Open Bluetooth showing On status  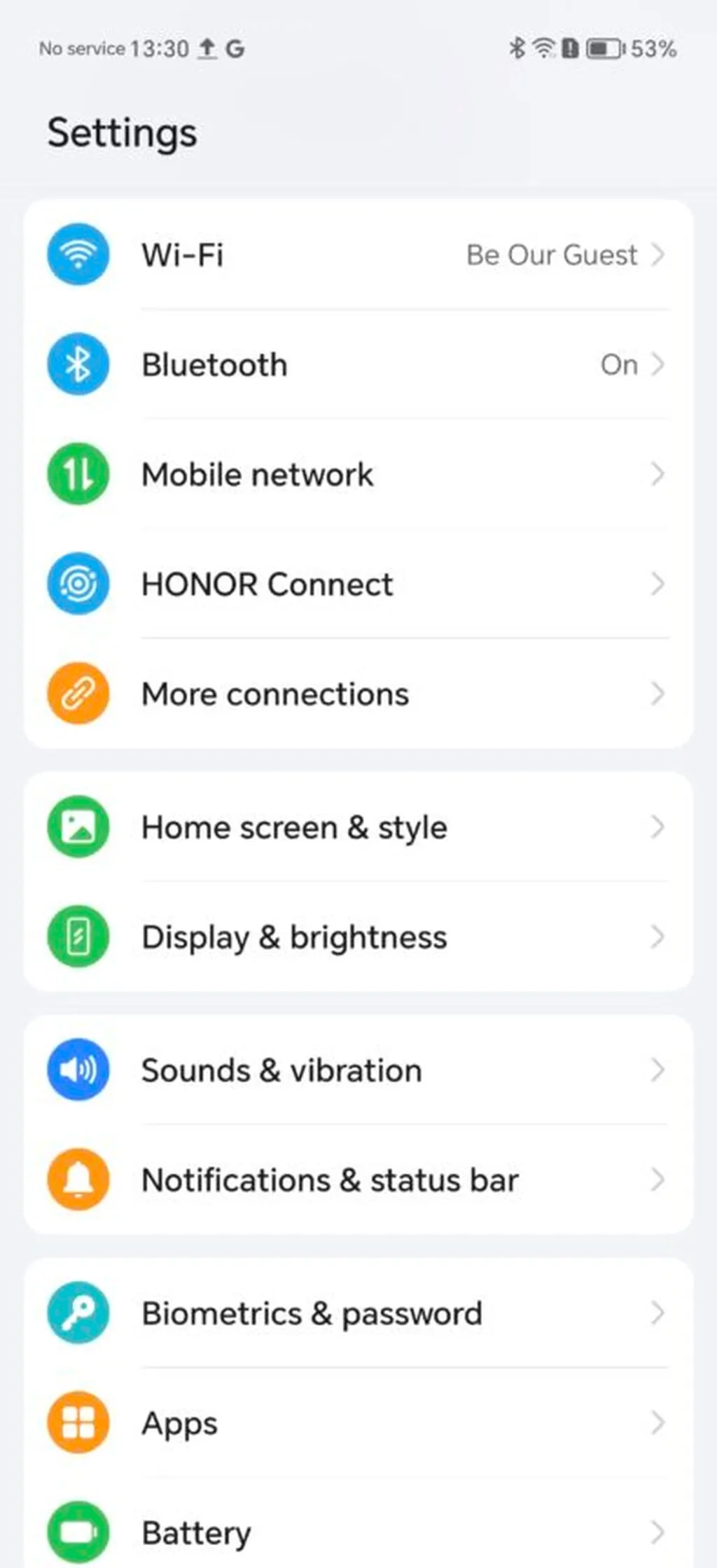tap(619, 364)
